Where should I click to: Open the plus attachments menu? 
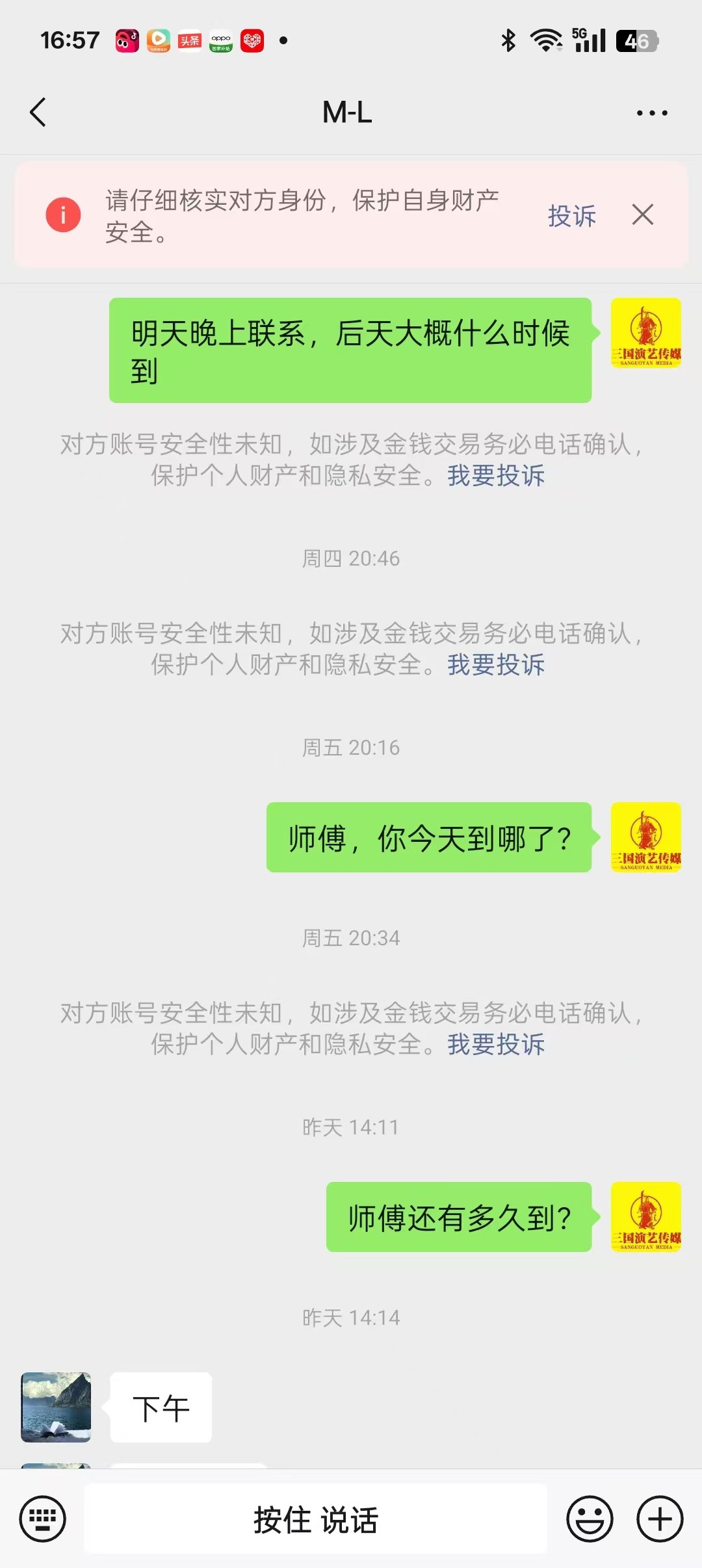(660, 1519)
